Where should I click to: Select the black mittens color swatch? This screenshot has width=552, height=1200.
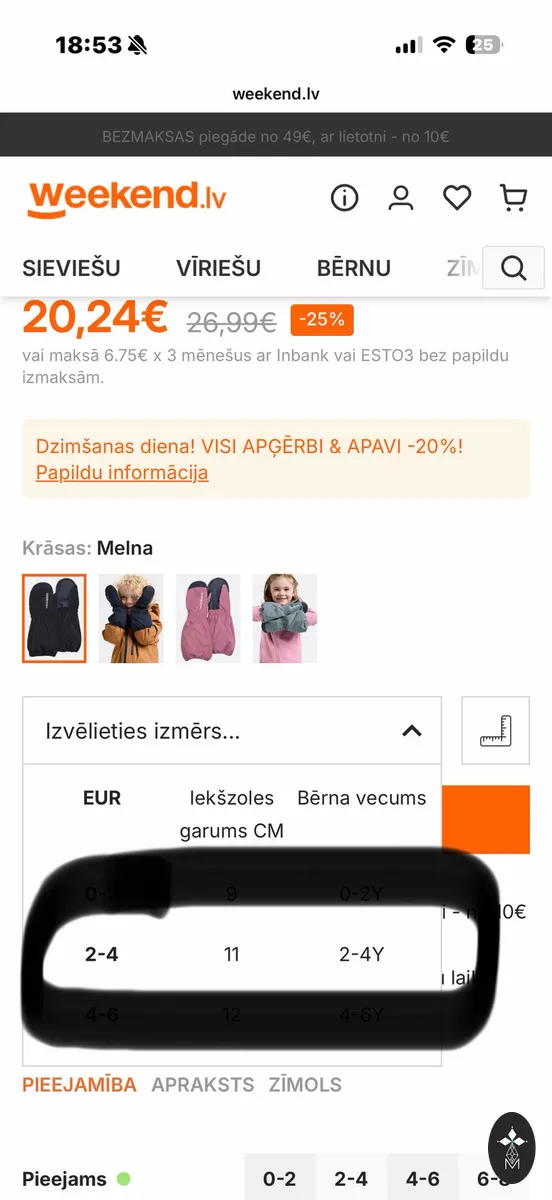[54, 618]
